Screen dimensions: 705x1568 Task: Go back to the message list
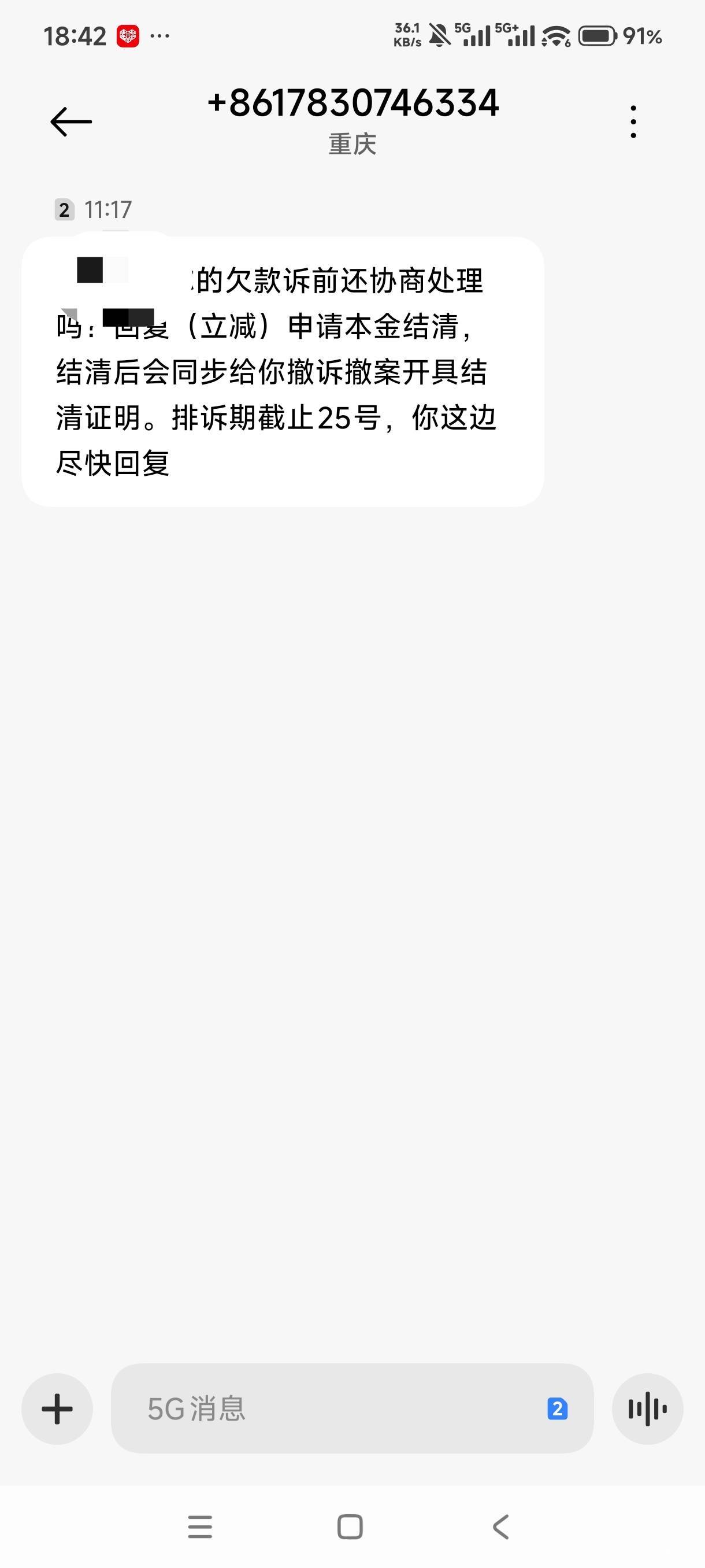tap(71, 122)
